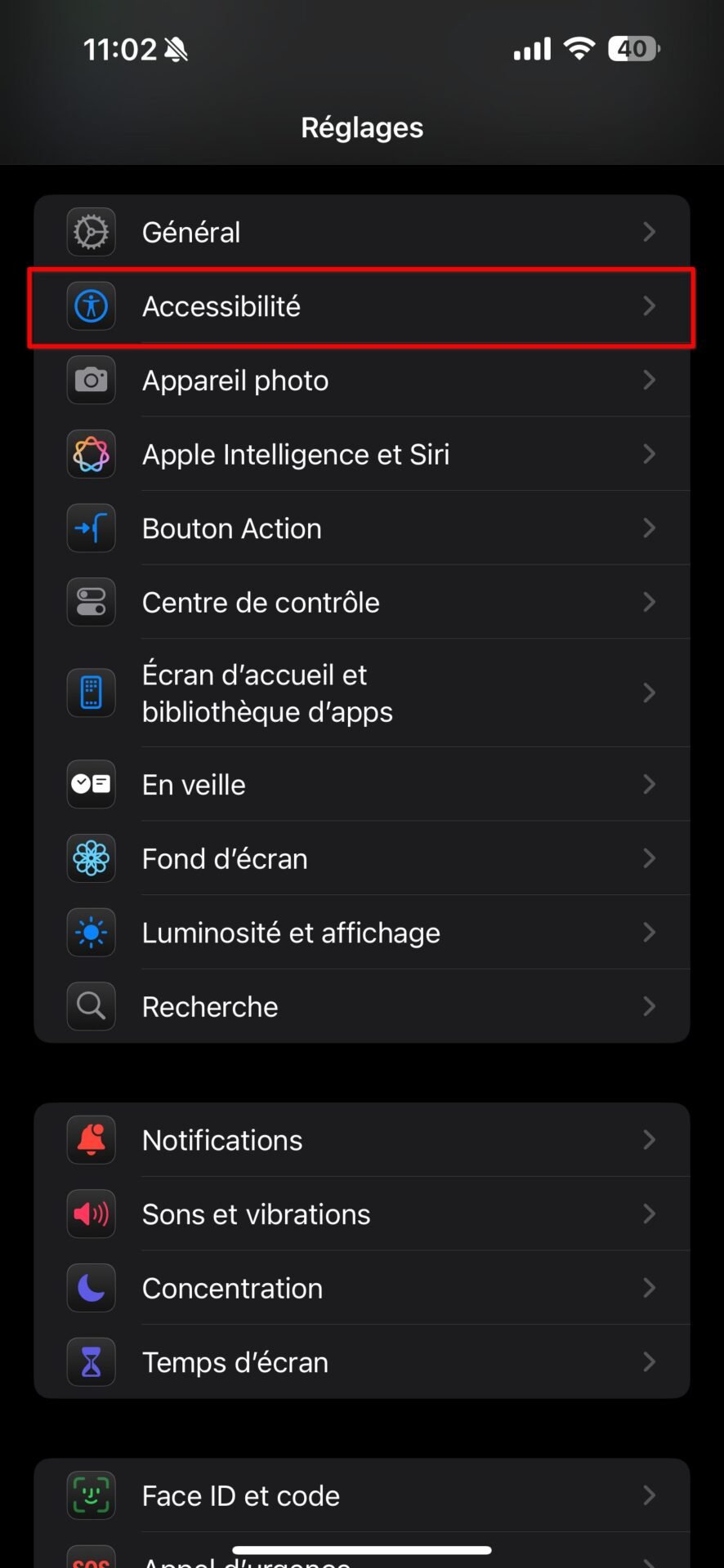Open the Général settings row

(x=362, y=232)
